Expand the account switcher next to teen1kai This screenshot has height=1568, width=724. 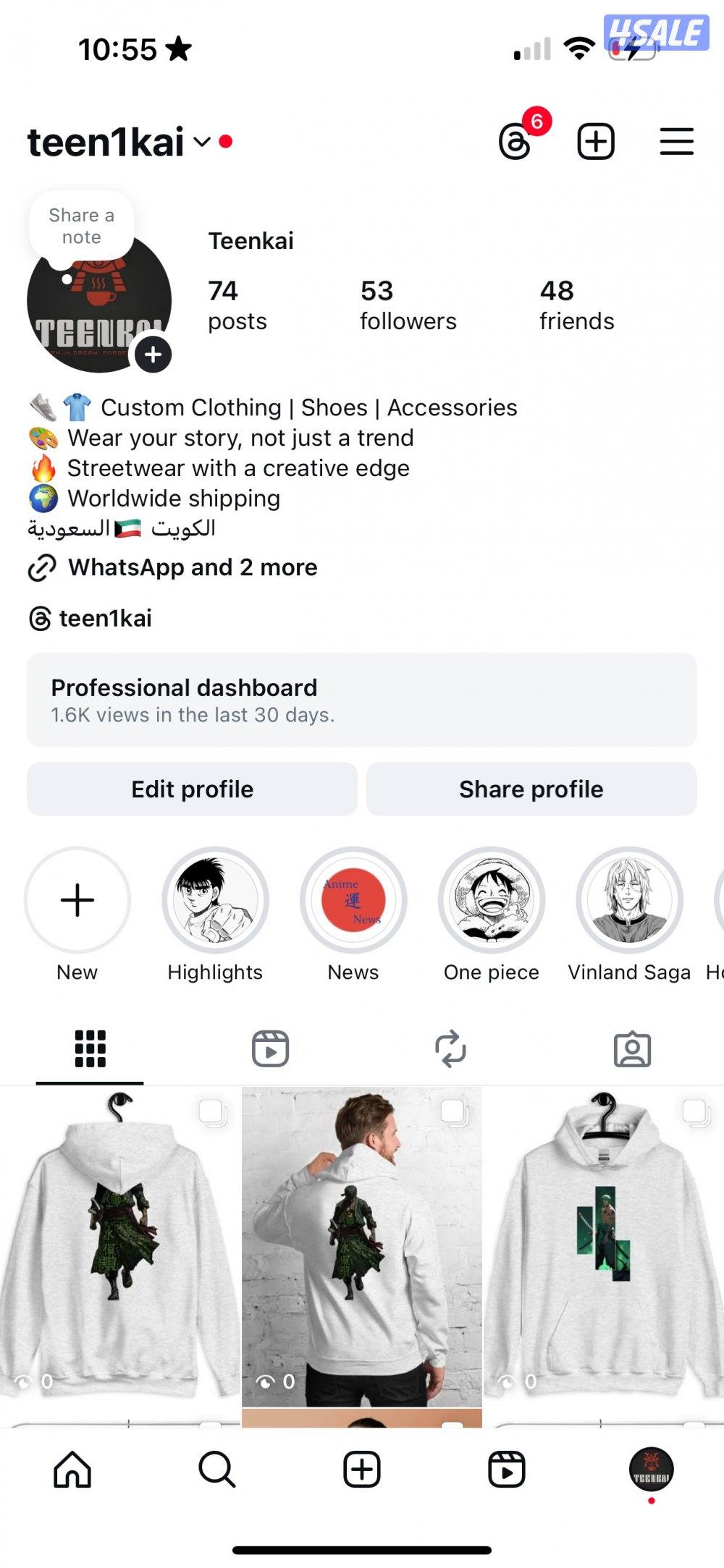pyautogui.click(x=203, y=141)
